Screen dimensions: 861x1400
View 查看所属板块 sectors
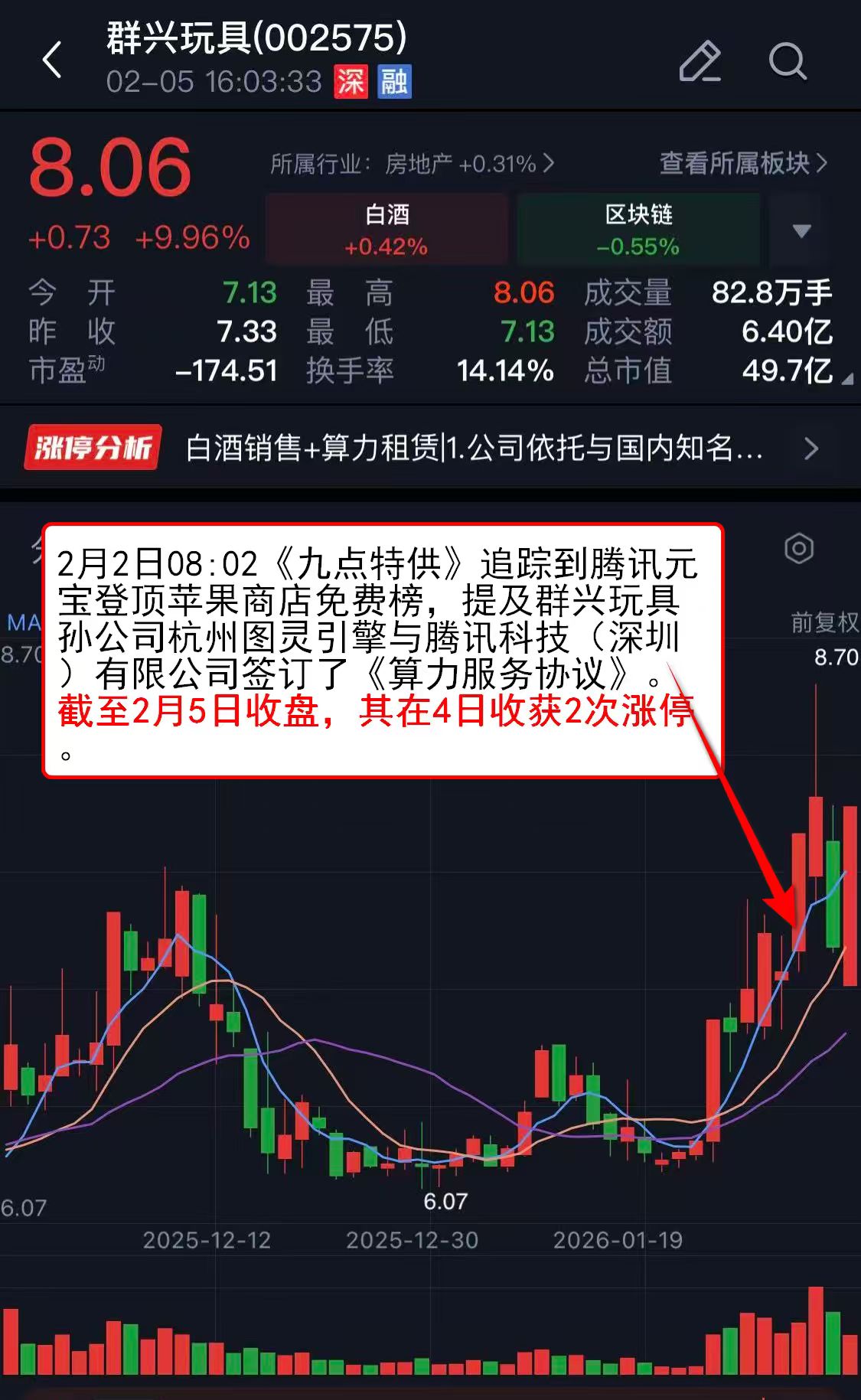(x=742, y=163)
